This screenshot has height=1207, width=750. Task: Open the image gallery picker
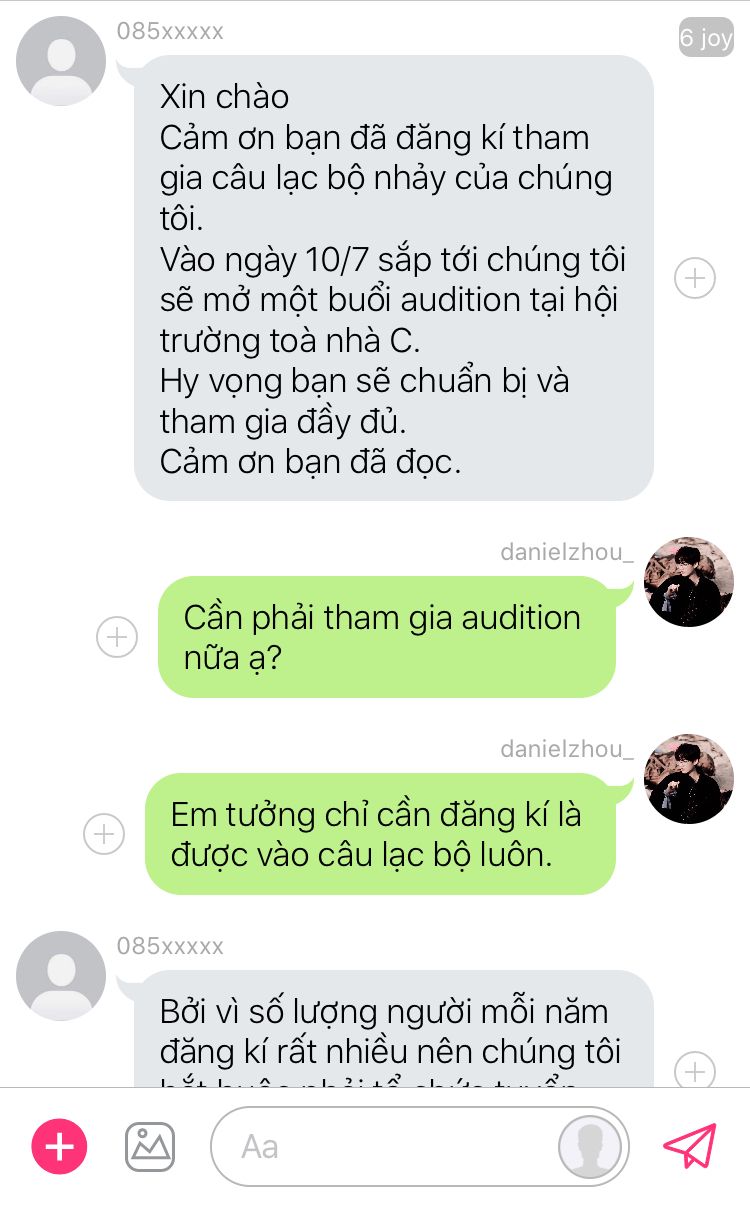150,1146
